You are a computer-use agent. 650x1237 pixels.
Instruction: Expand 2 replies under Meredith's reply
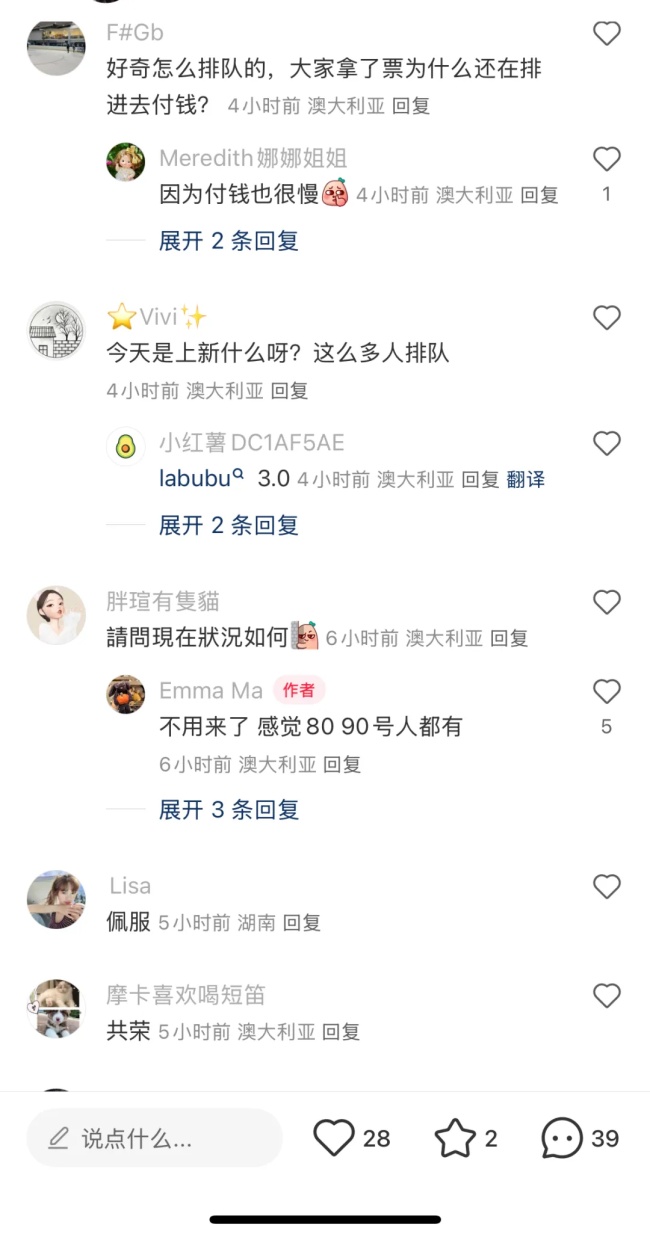point(228,241)
